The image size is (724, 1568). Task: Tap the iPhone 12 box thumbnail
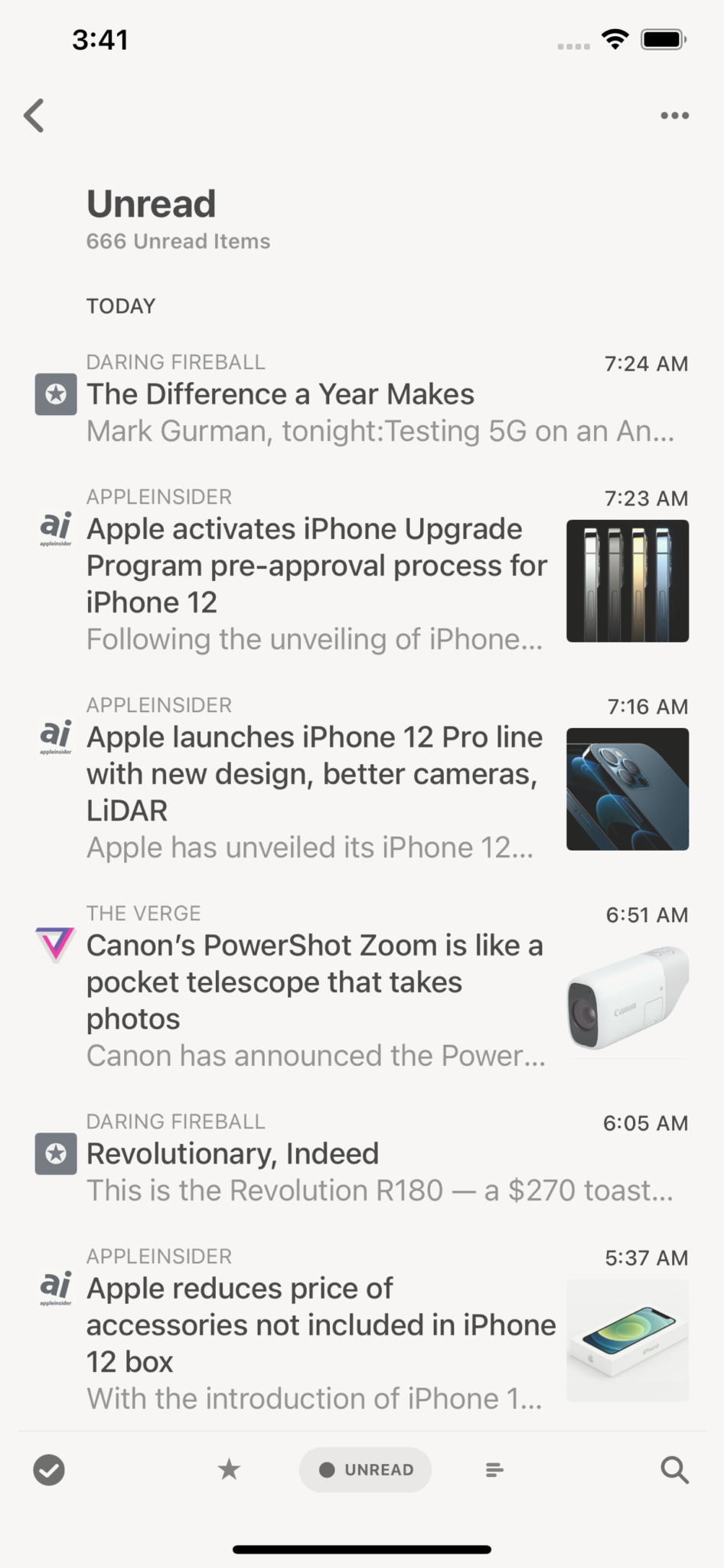[x=627, y=1341]
